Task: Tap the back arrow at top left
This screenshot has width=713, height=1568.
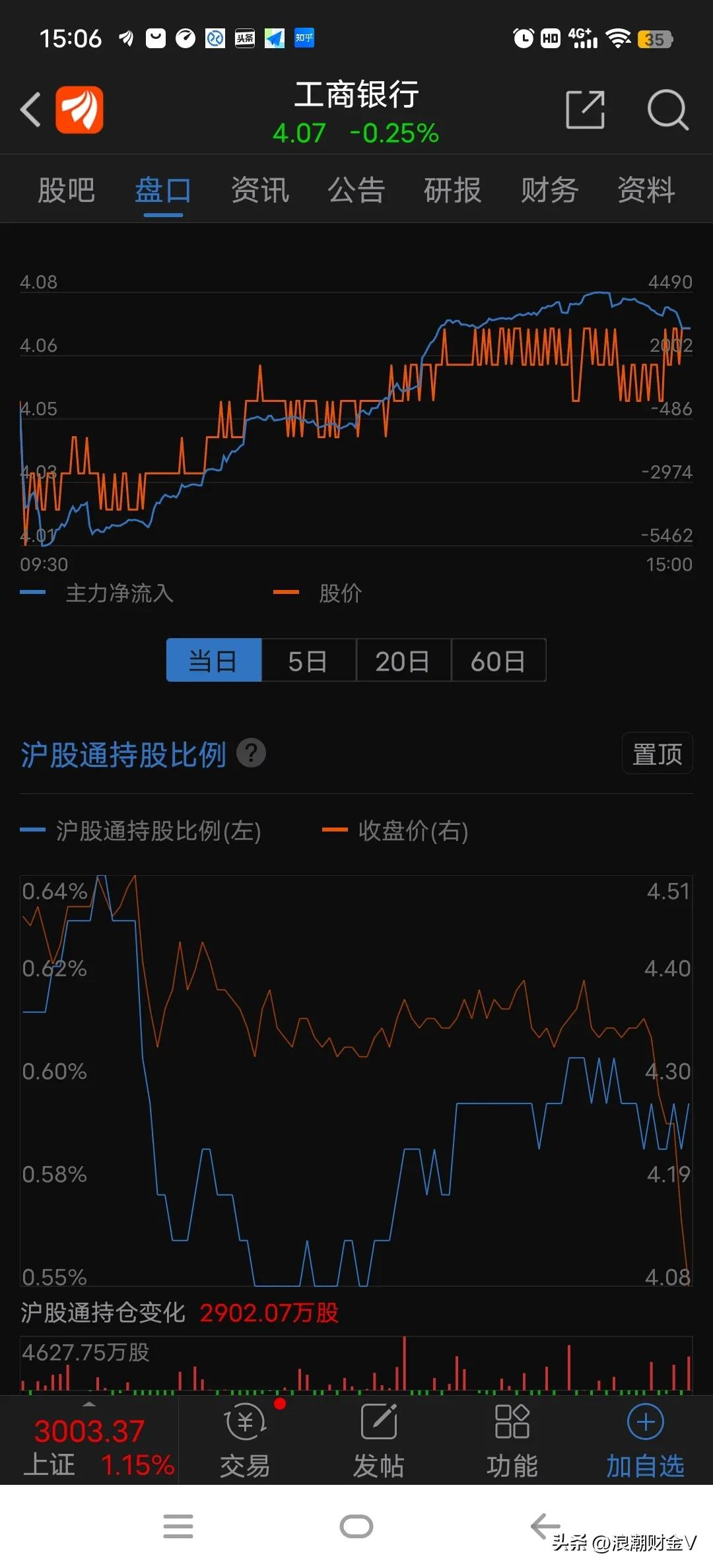Action: coord(30,110)
